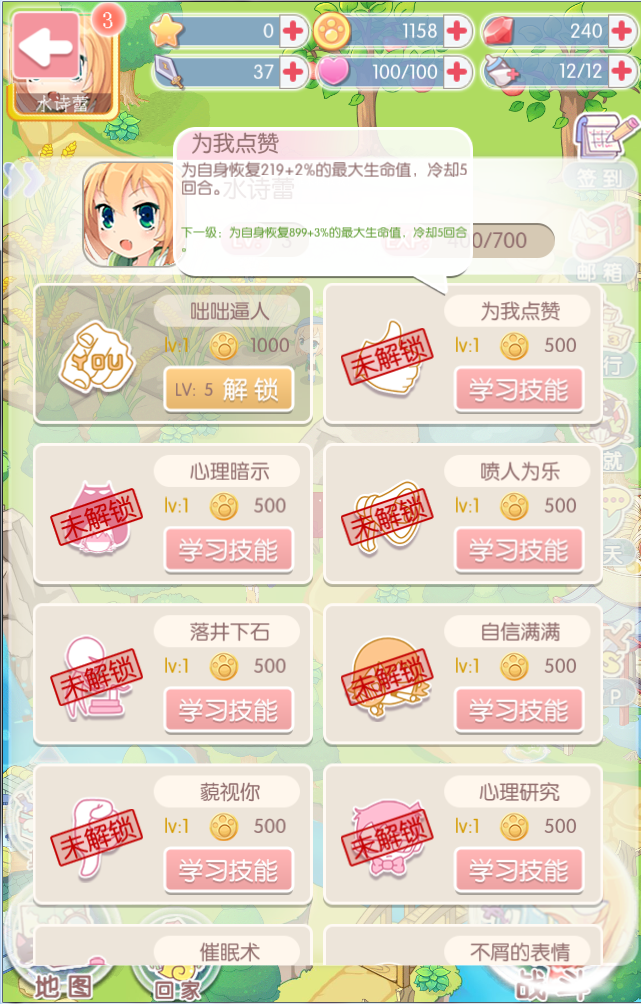
Task: Learn the 藐视你 skill
Action: (229, 871)
